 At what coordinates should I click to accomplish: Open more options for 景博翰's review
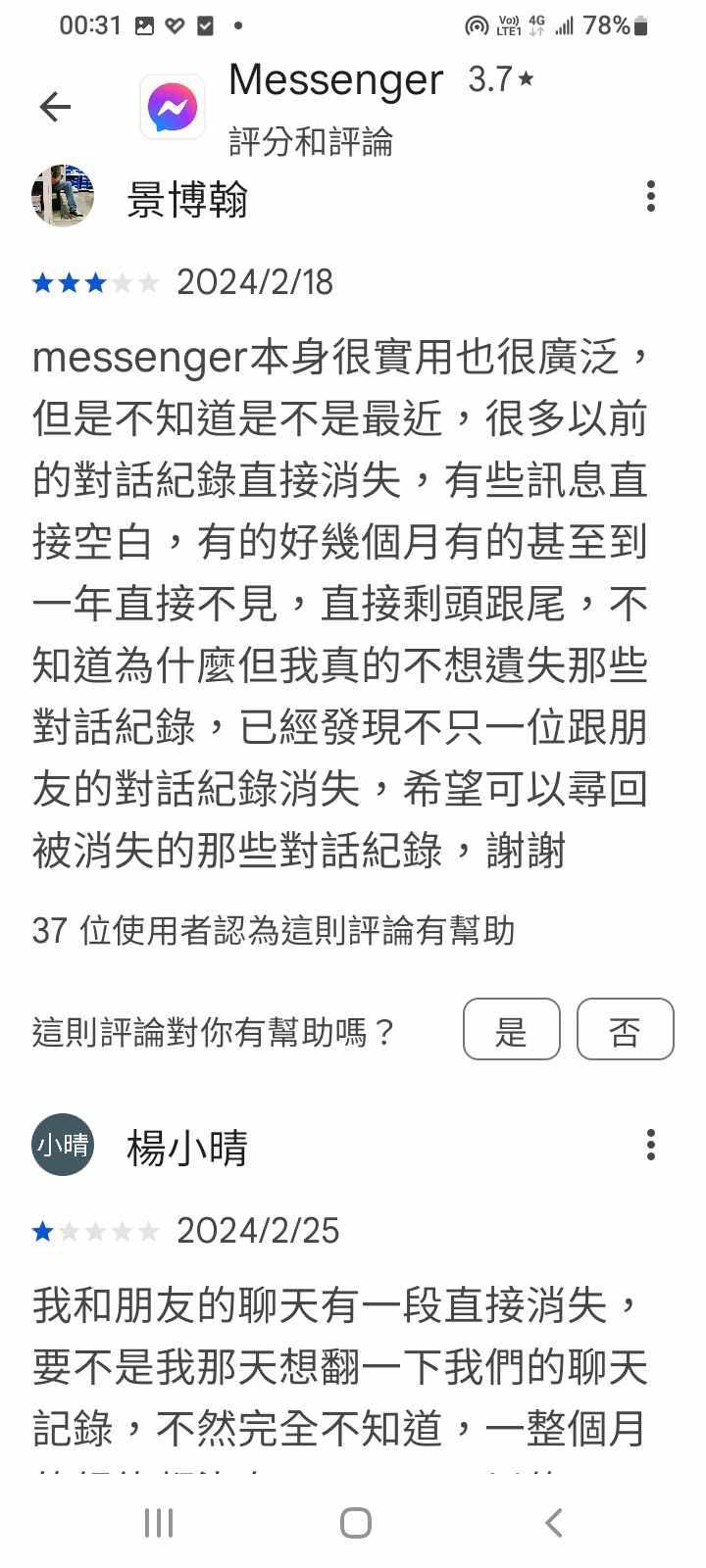(x=650, y=197)
